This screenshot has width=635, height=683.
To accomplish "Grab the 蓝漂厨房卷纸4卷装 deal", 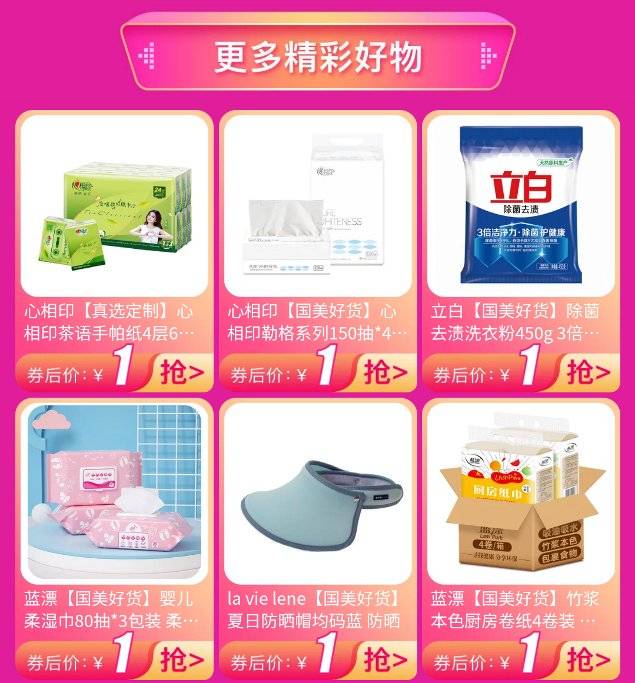I will pyautogui.click(x=588, y=660).
